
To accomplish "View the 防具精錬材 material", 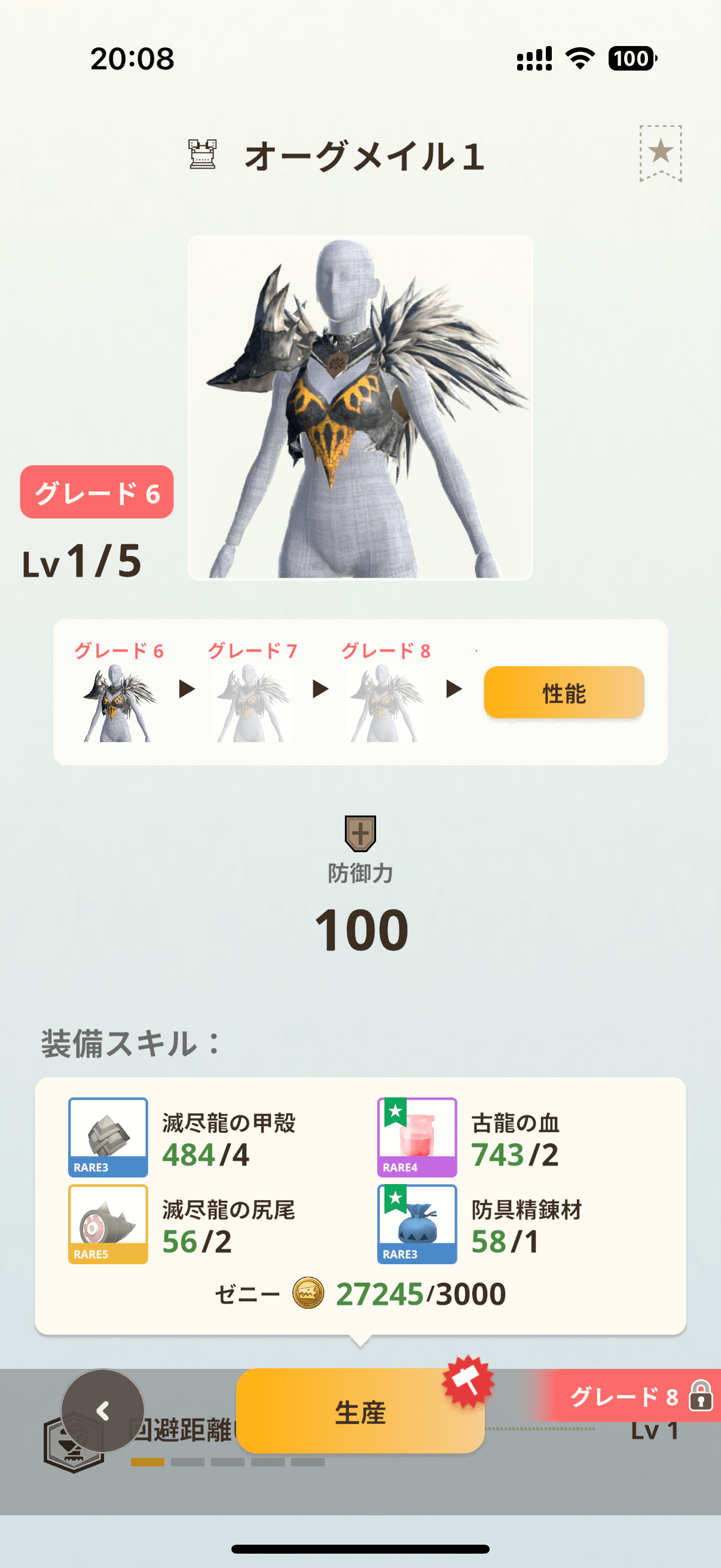I will pos(417,1224).
